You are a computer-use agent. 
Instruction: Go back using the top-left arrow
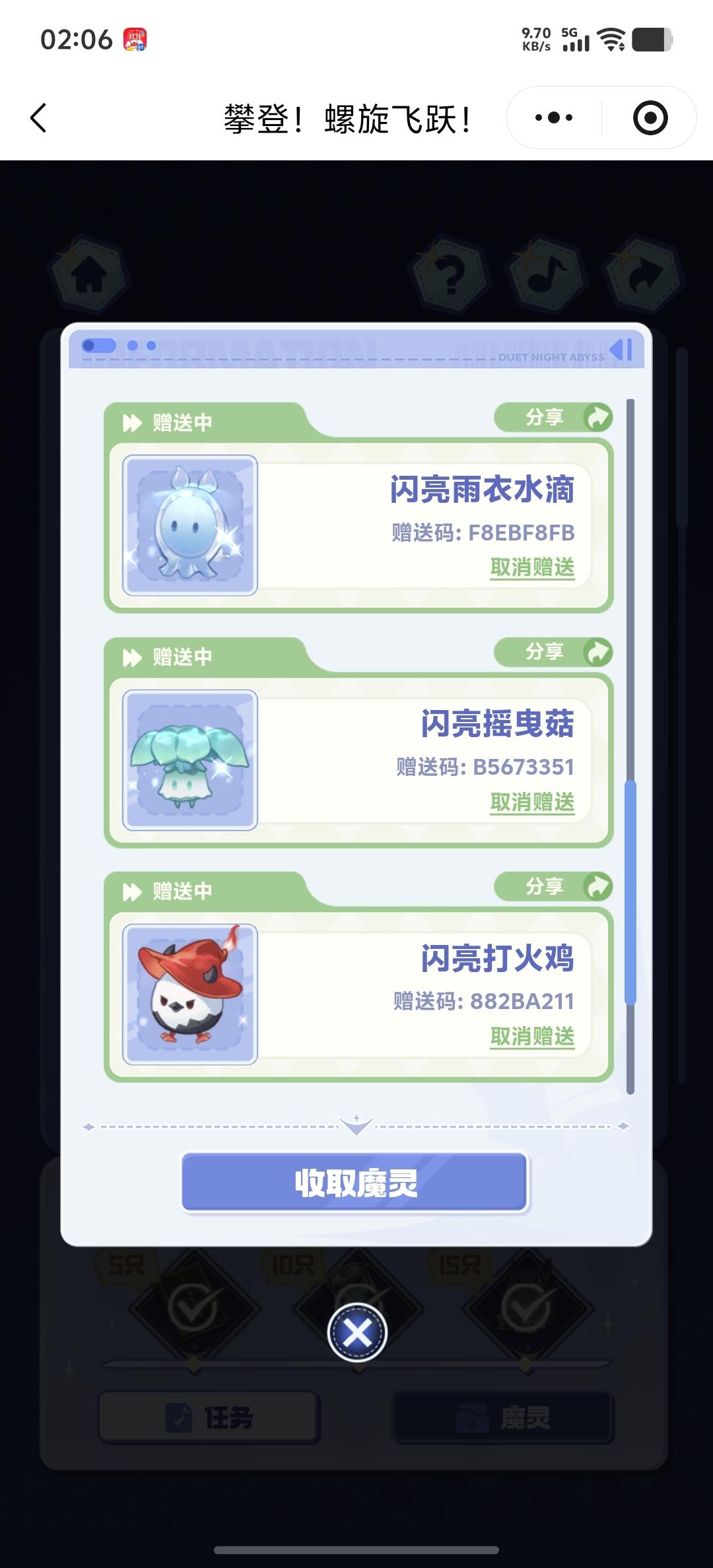coord(38,119)
